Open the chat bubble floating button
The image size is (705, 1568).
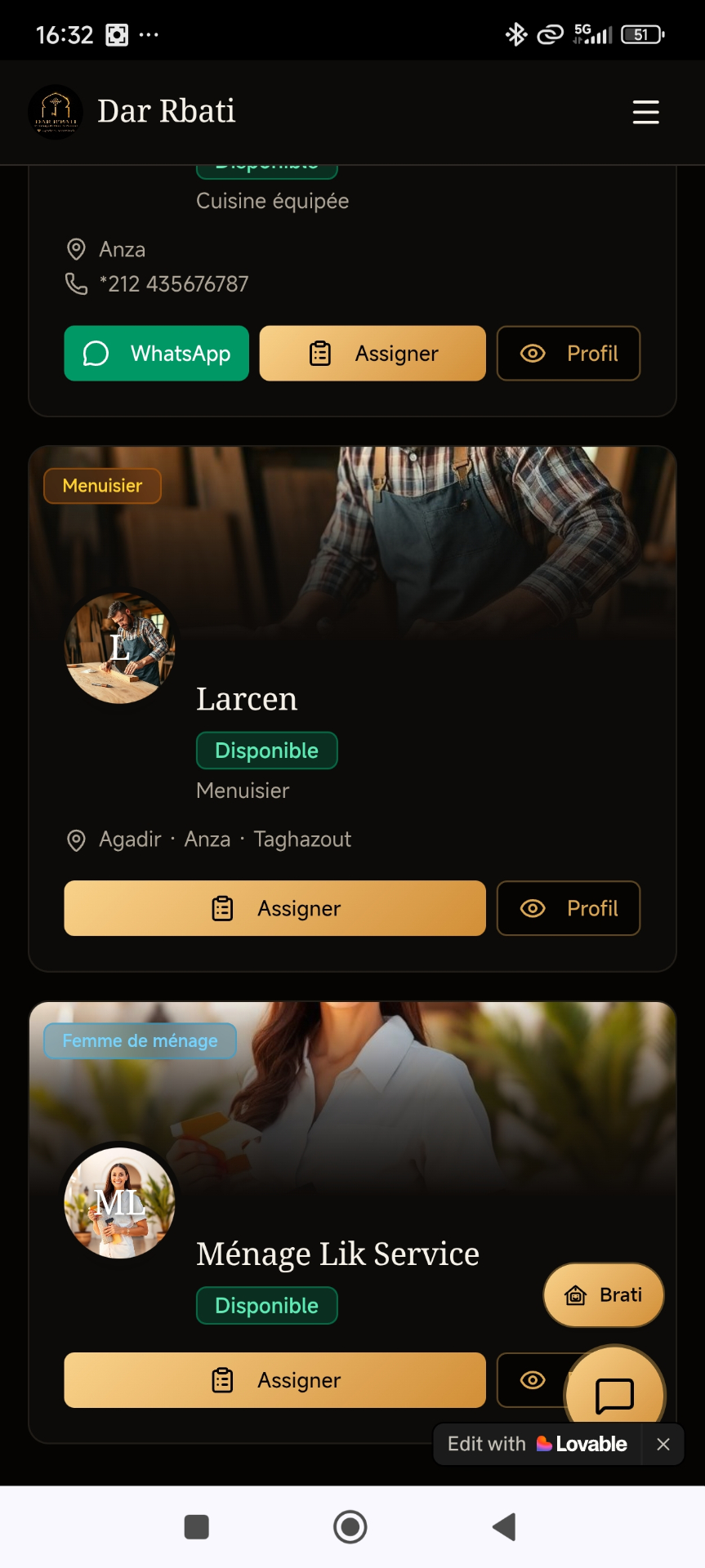point(614,1395)
